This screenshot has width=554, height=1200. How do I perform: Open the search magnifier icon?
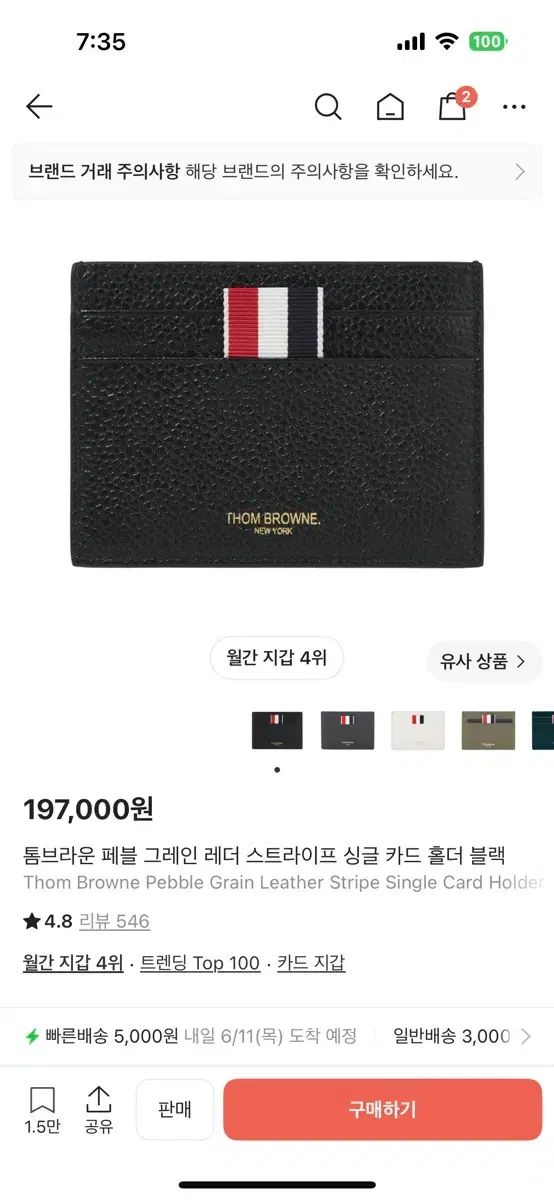(328, 107)
